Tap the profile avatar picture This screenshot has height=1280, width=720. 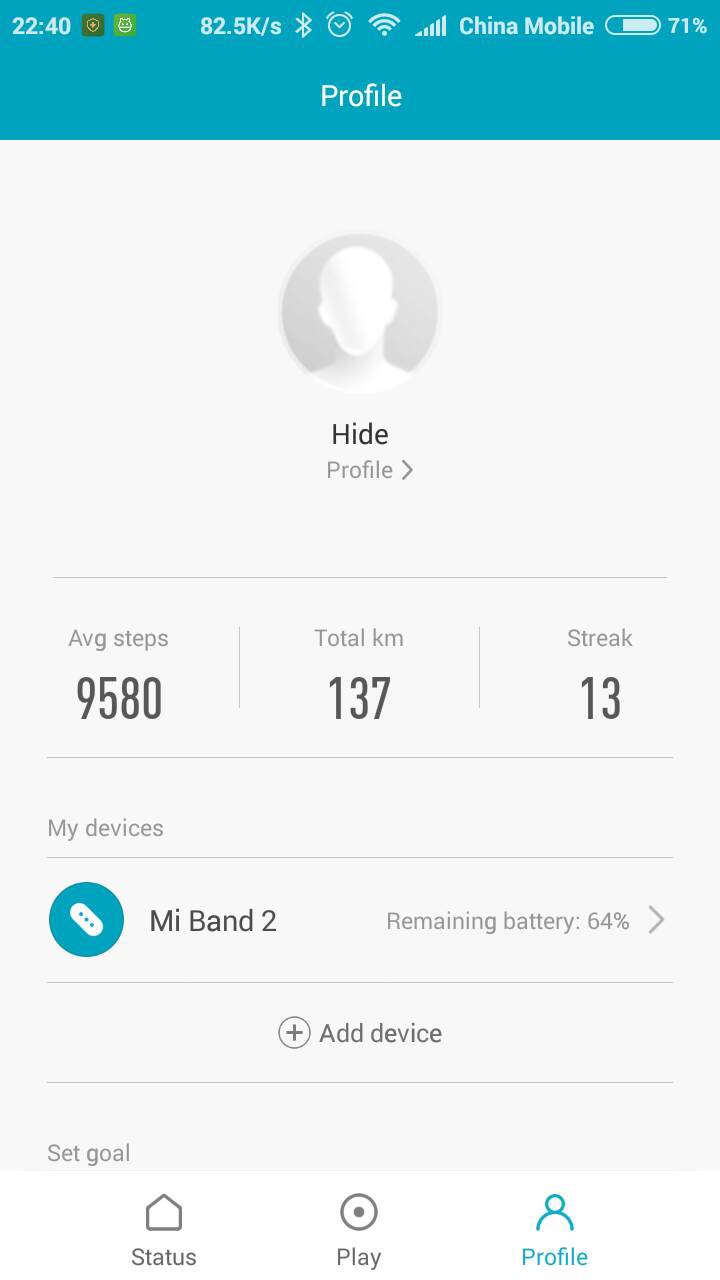[x=360, y=312]
